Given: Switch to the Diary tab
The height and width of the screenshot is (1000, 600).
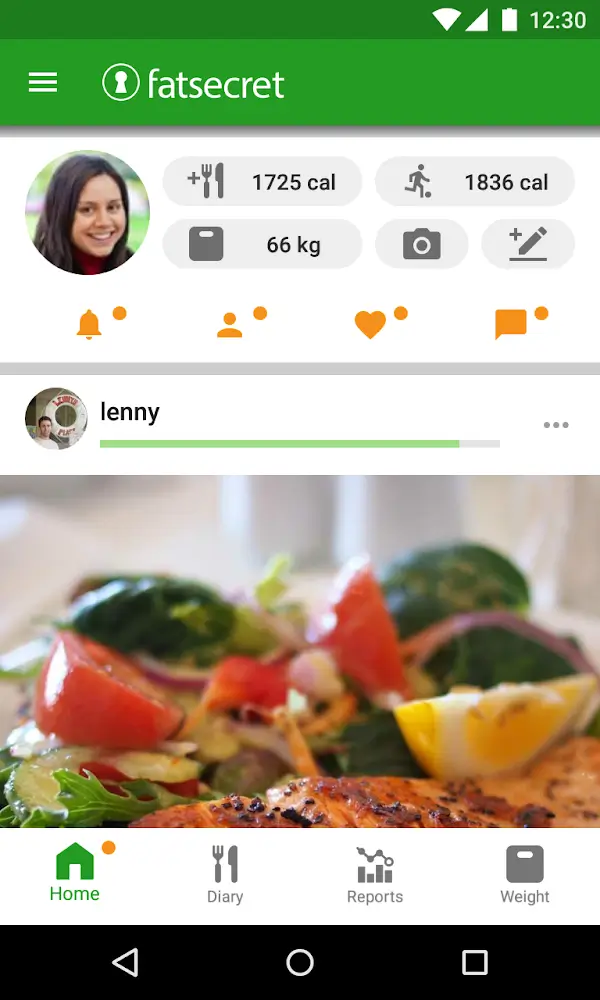Looking at the screenshot, I should (225, 873).
